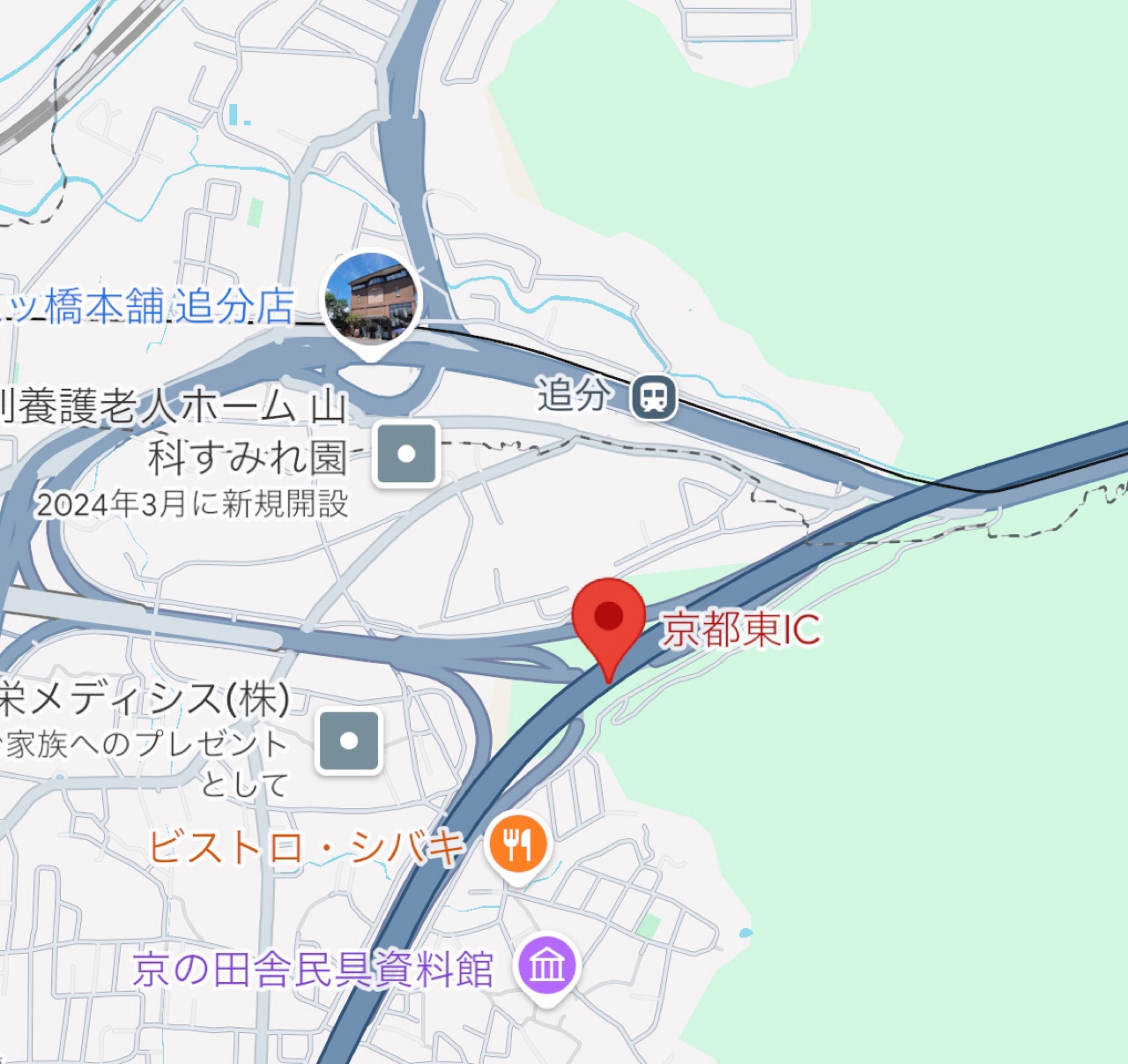Open the 追分 train station marker
1128x1064 pixels.
654,397
